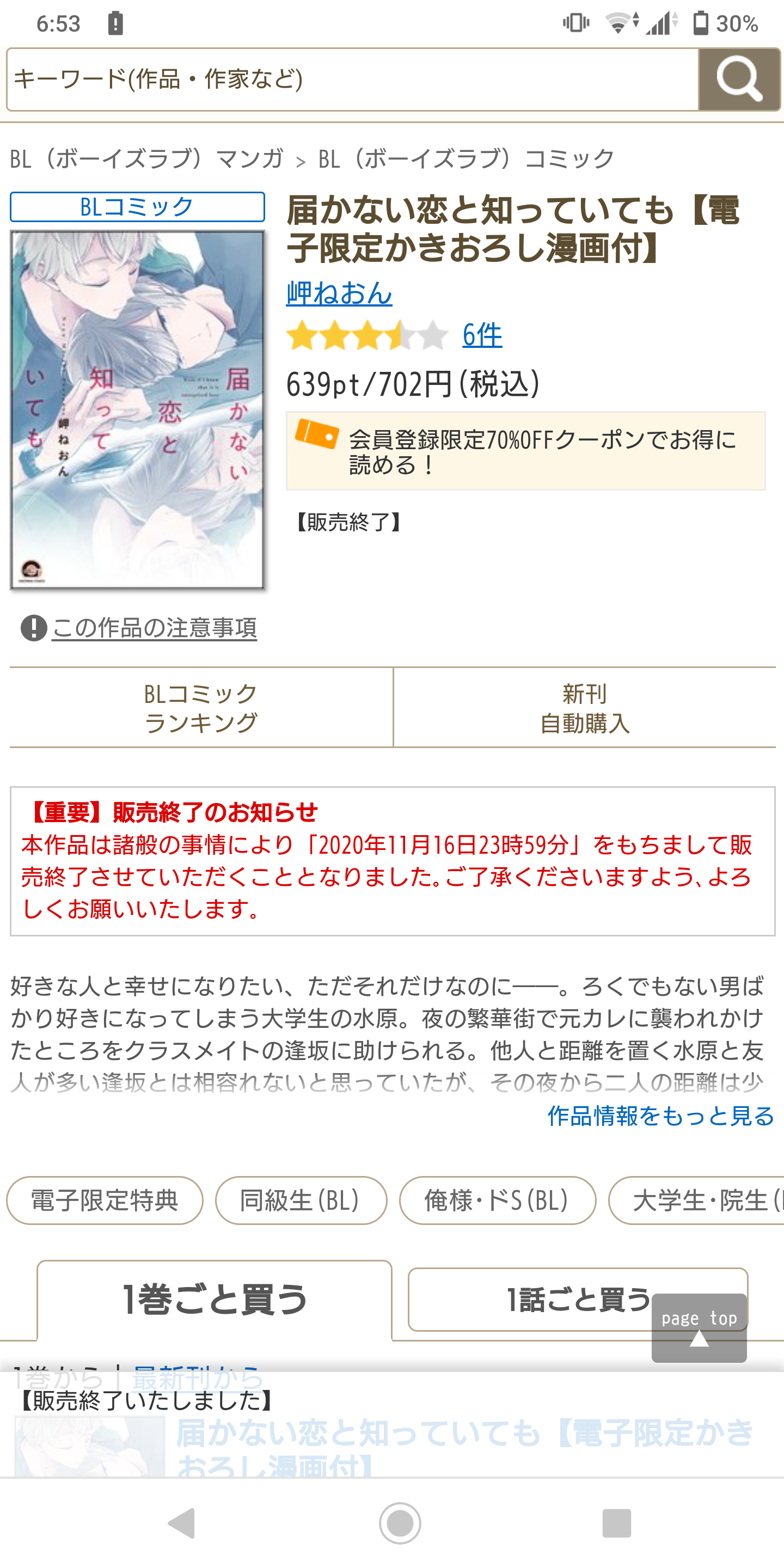The image size is (784, 1568).
Task: Select the 大学生･院生 tag
Action: coord(700,1200)
